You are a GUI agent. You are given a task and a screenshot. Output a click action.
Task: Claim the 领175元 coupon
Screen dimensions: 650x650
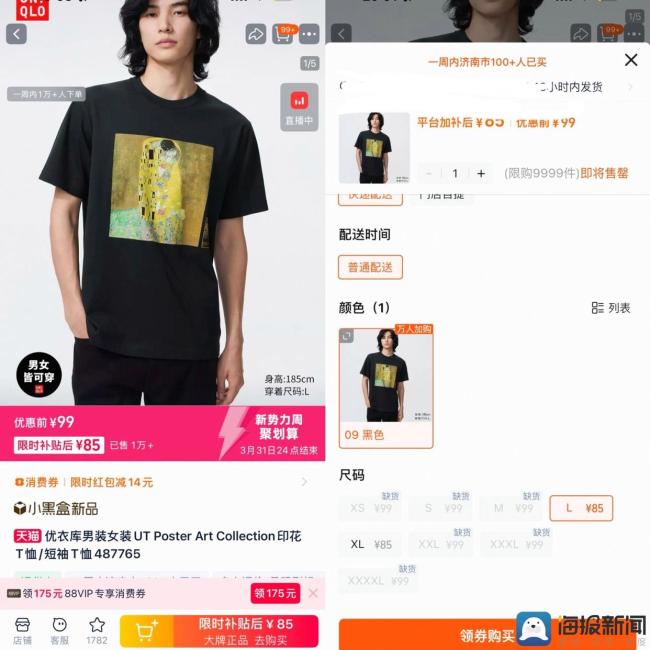point(275,593)
